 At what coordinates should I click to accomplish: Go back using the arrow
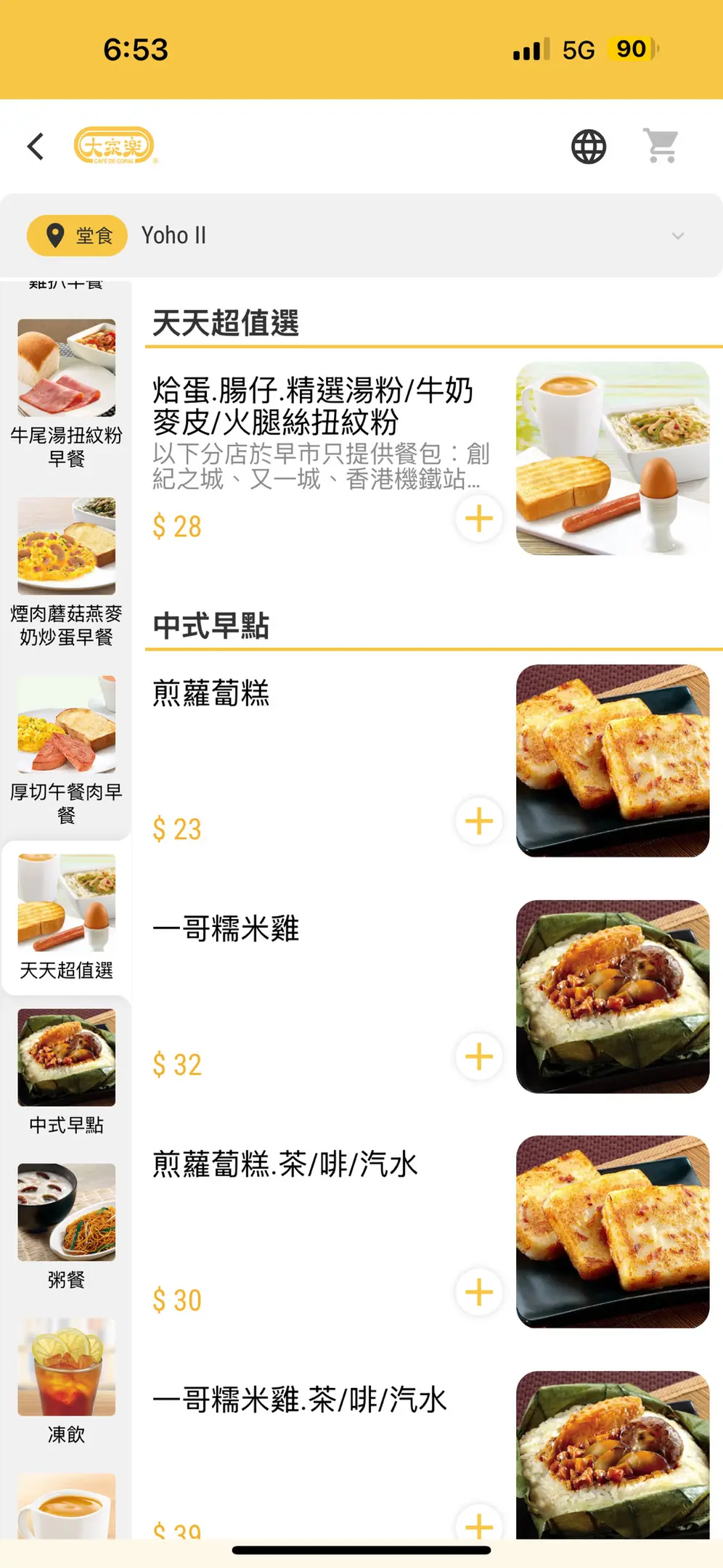point(36,147)
